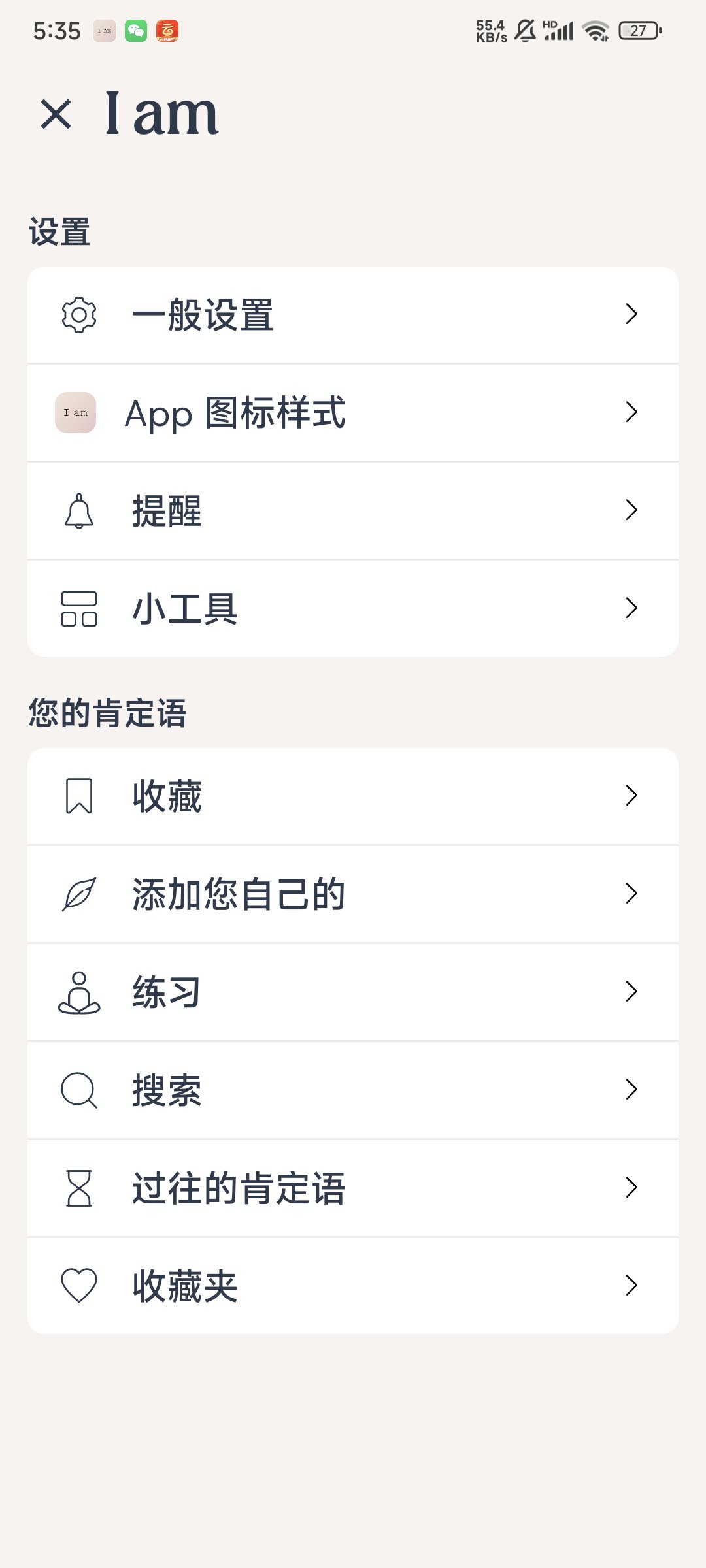
Task: Select the bell icon for reminders
Action: 78,511
